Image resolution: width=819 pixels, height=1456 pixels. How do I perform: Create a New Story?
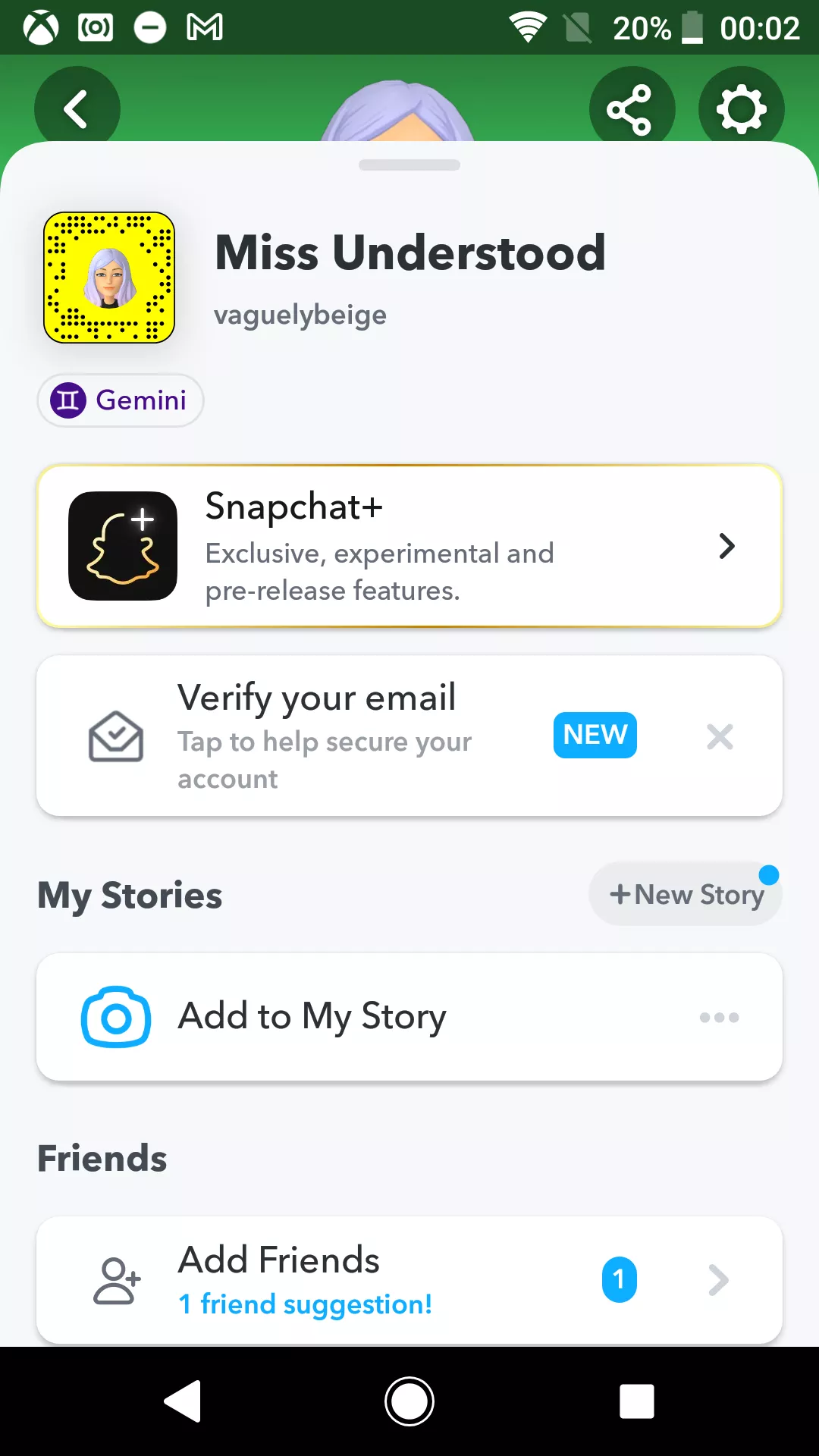tap(686, 895)
